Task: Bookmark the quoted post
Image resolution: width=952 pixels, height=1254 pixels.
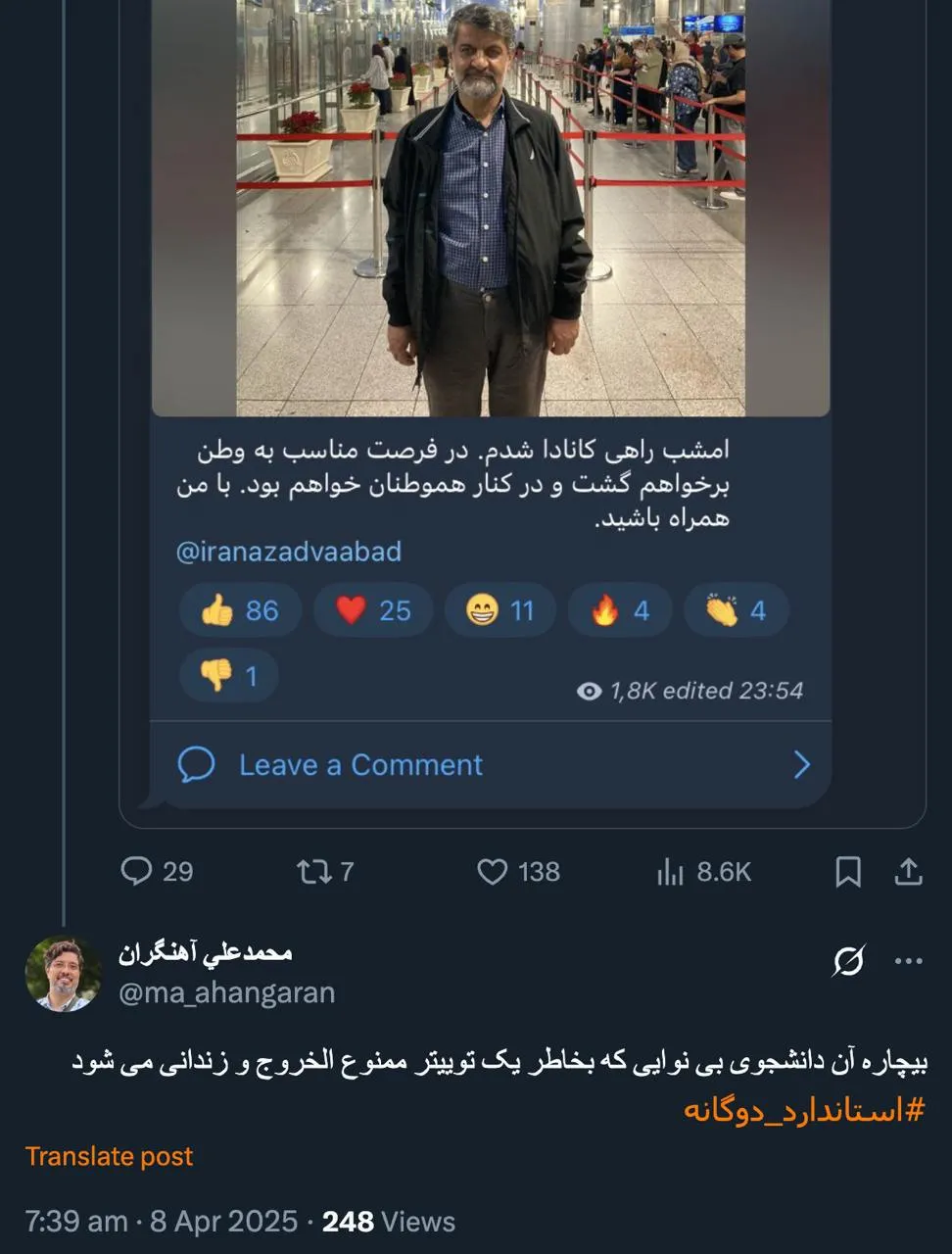Action: [848, 871]
